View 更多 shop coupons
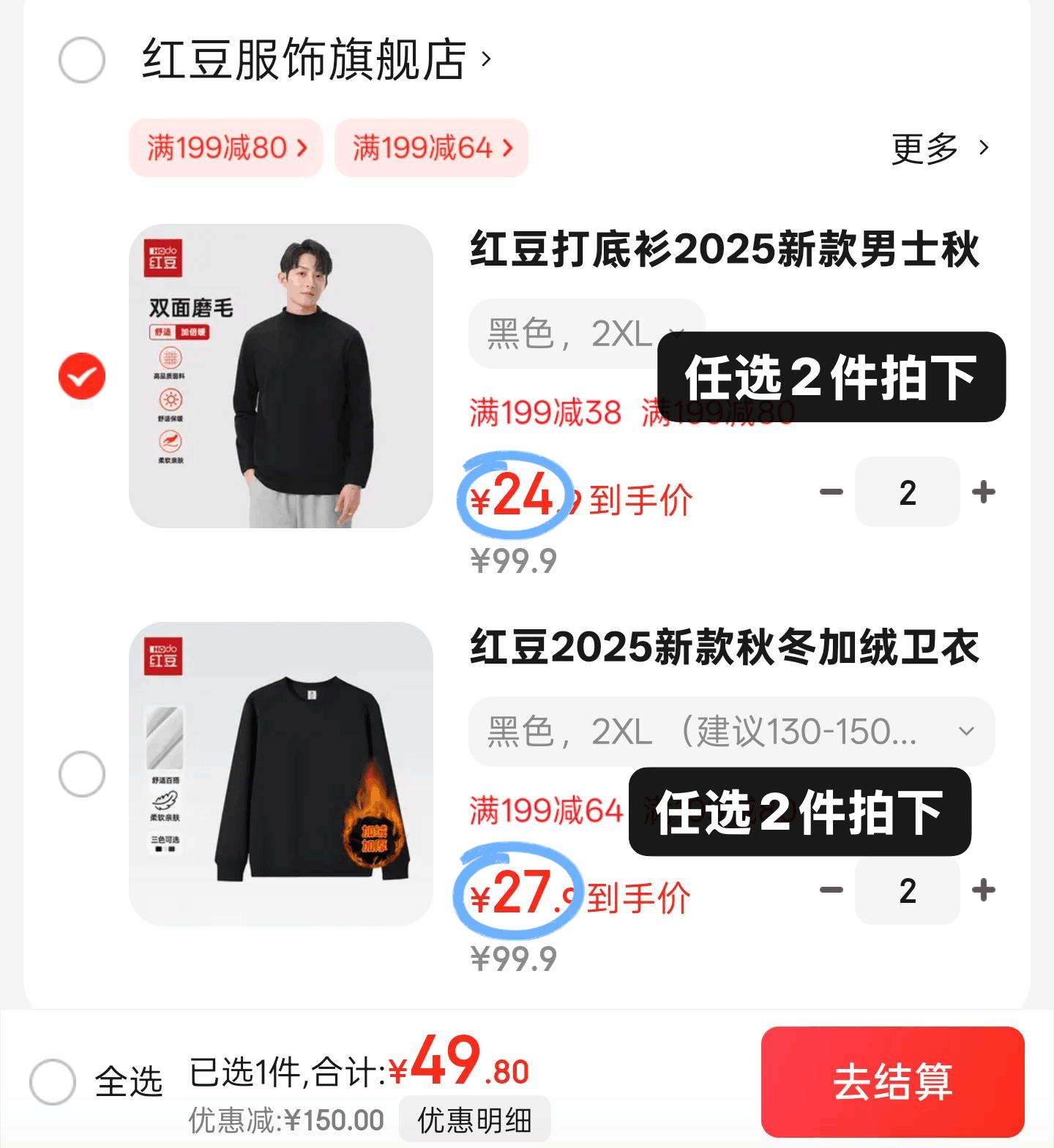 939,149
